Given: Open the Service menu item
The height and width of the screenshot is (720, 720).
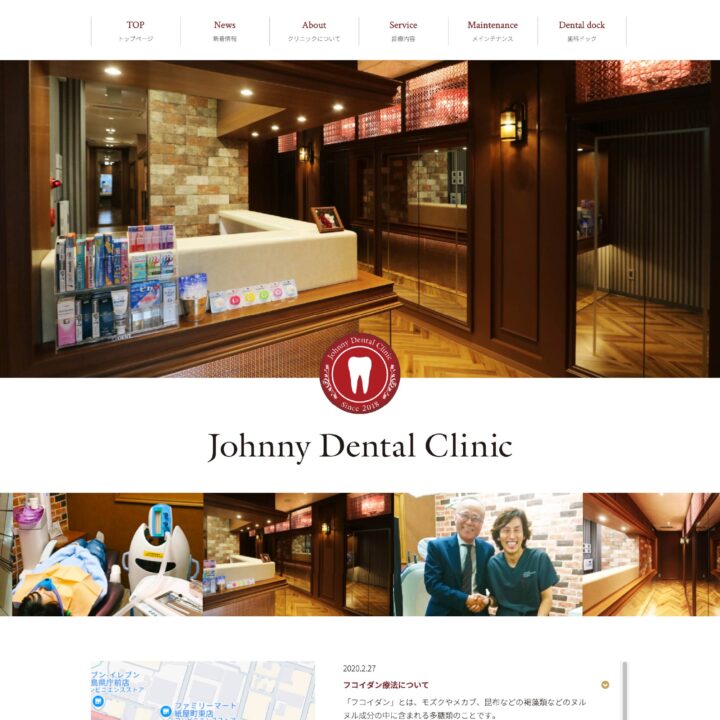Looking at the screenshot, I should point(403,30).
